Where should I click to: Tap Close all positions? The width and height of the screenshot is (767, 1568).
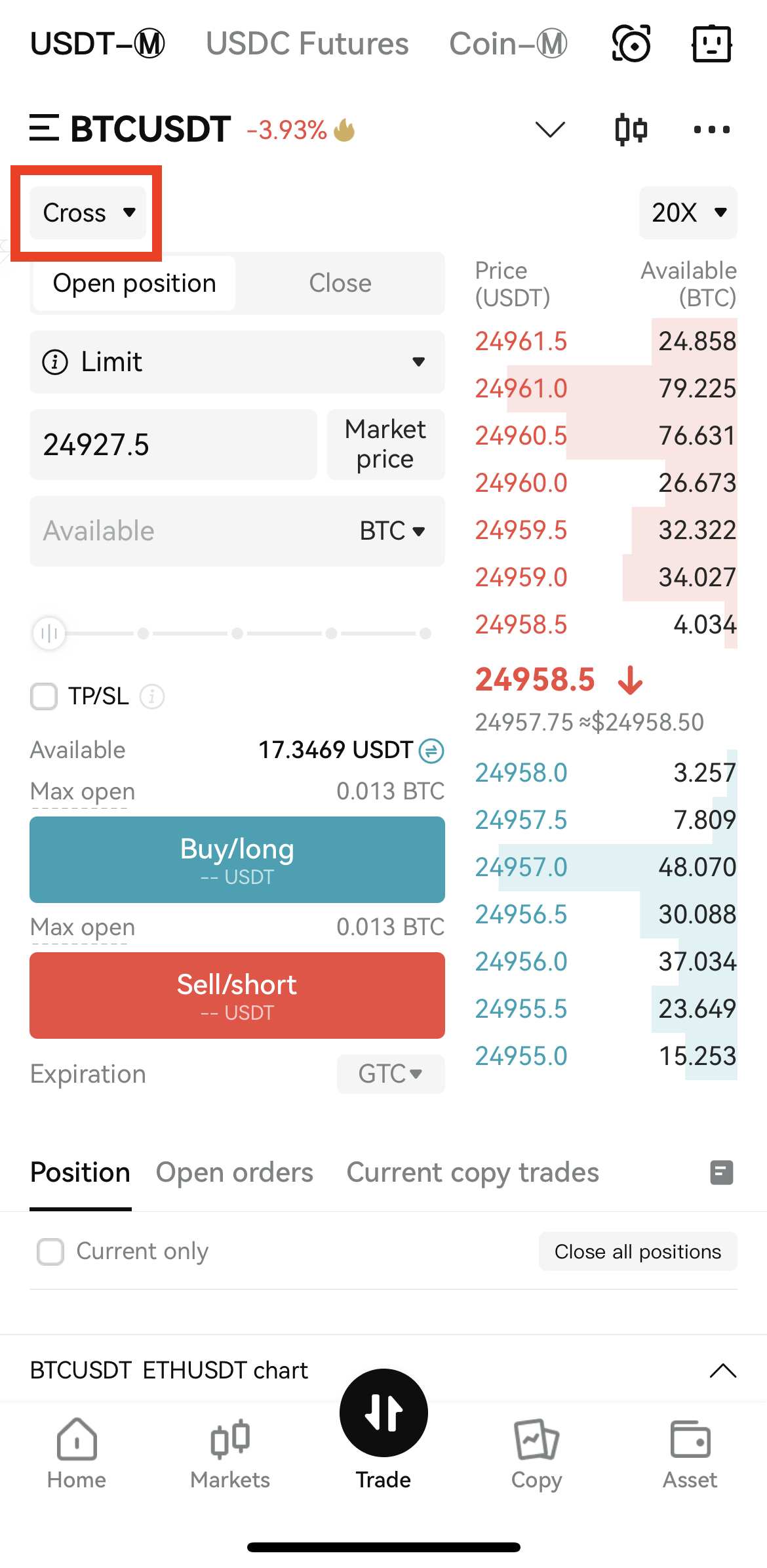click(x=637, y=1251)
